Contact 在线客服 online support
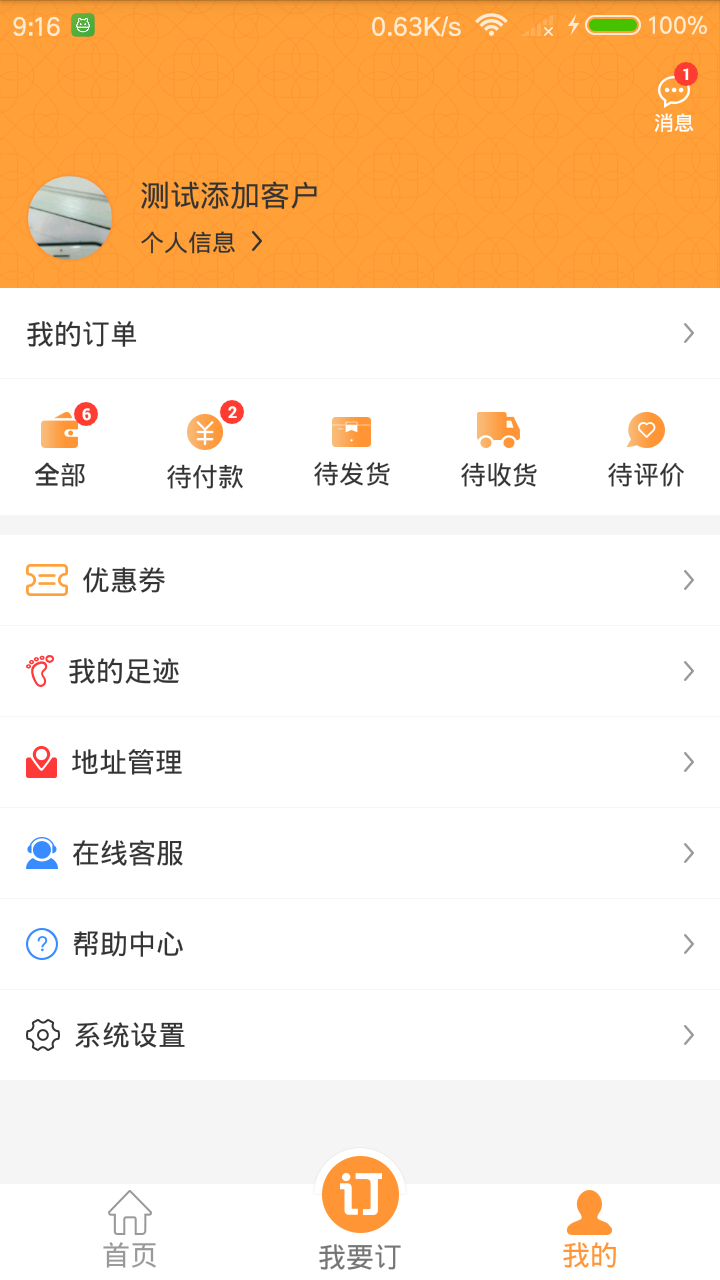The image size is (720, 1280). click(x=360, y=853)
